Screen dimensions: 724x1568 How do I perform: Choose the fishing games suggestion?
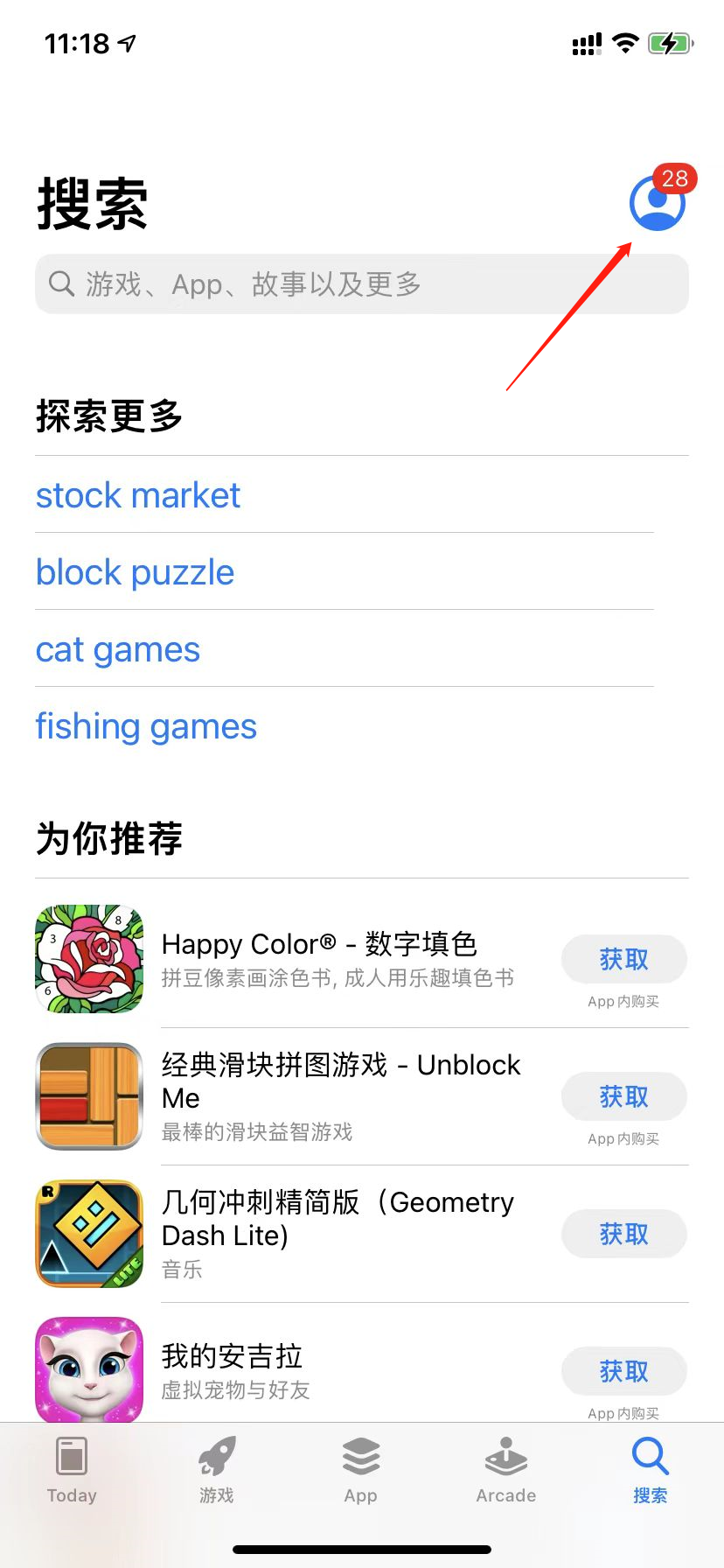pyautogui.click(x=146, y=726)
